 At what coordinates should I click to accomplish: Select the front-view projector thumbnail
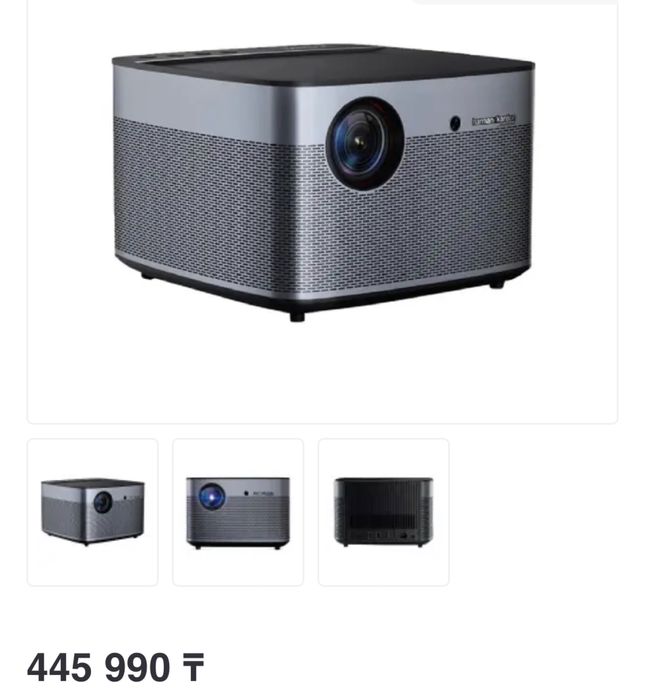point(238,511)
